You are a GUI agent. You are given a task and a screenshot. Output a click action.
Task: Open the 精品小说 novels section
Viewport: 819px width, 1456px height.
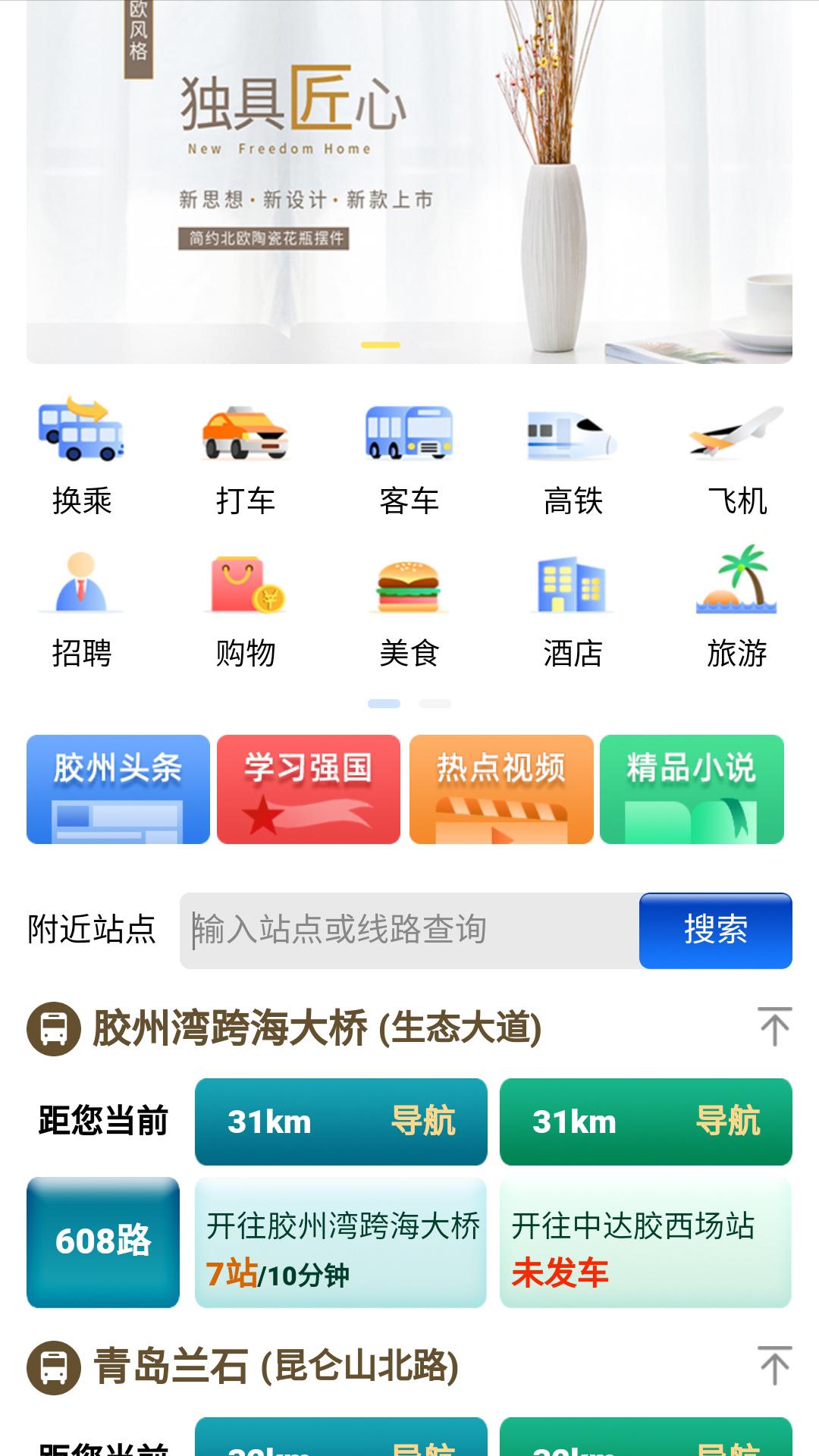pyautogui.click(x=692, y=789)
